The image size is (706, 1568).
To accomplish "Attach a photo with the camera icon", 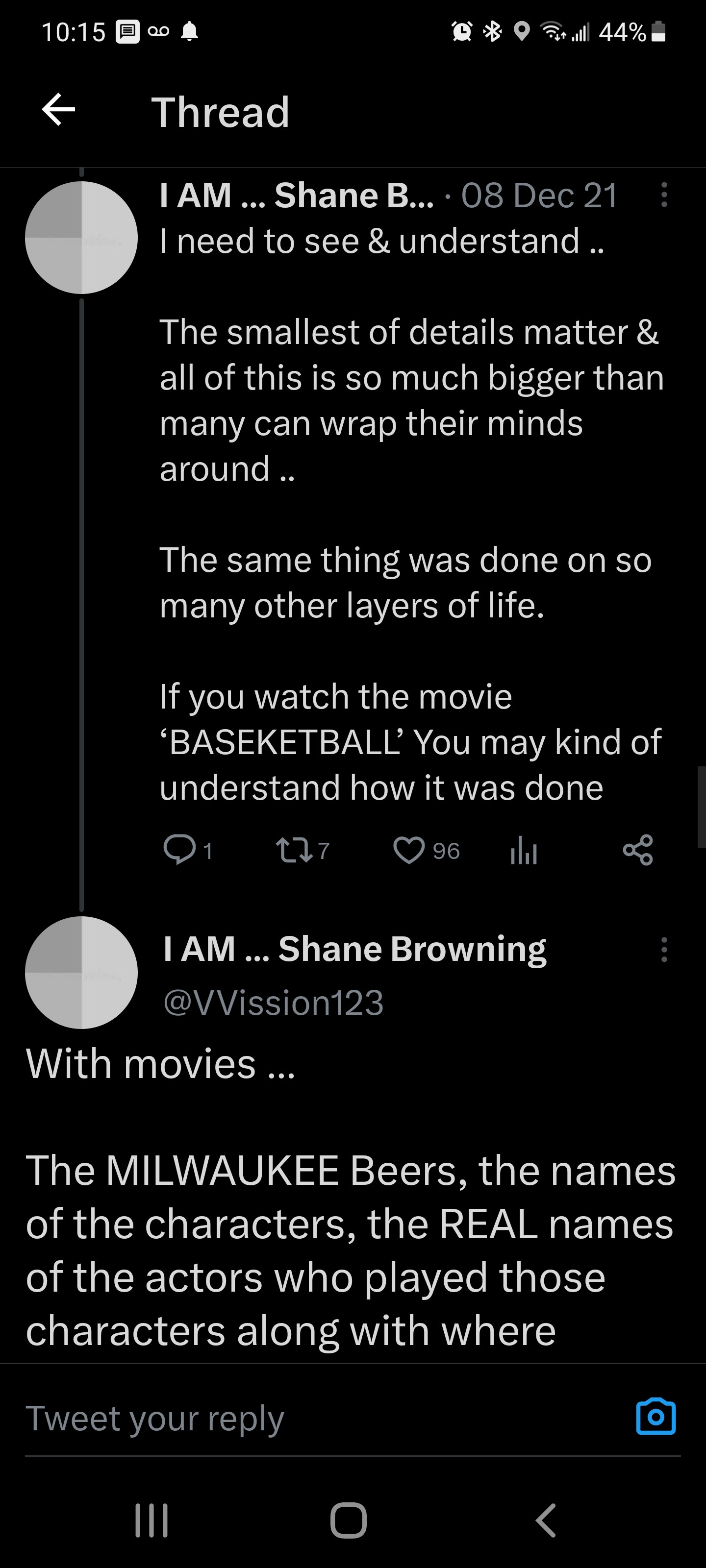I will [656, 1417].
